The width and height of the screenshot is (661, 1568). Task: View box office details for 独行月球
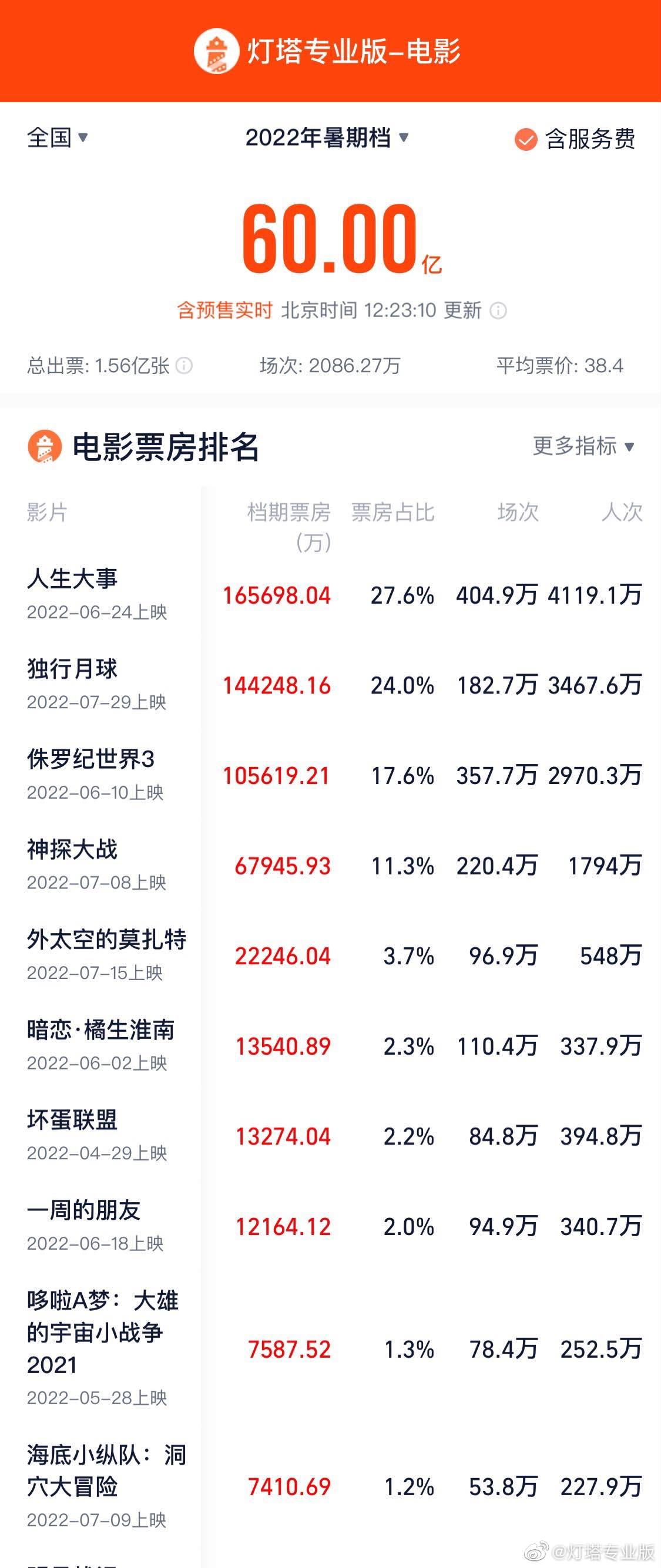coord(72,669)
